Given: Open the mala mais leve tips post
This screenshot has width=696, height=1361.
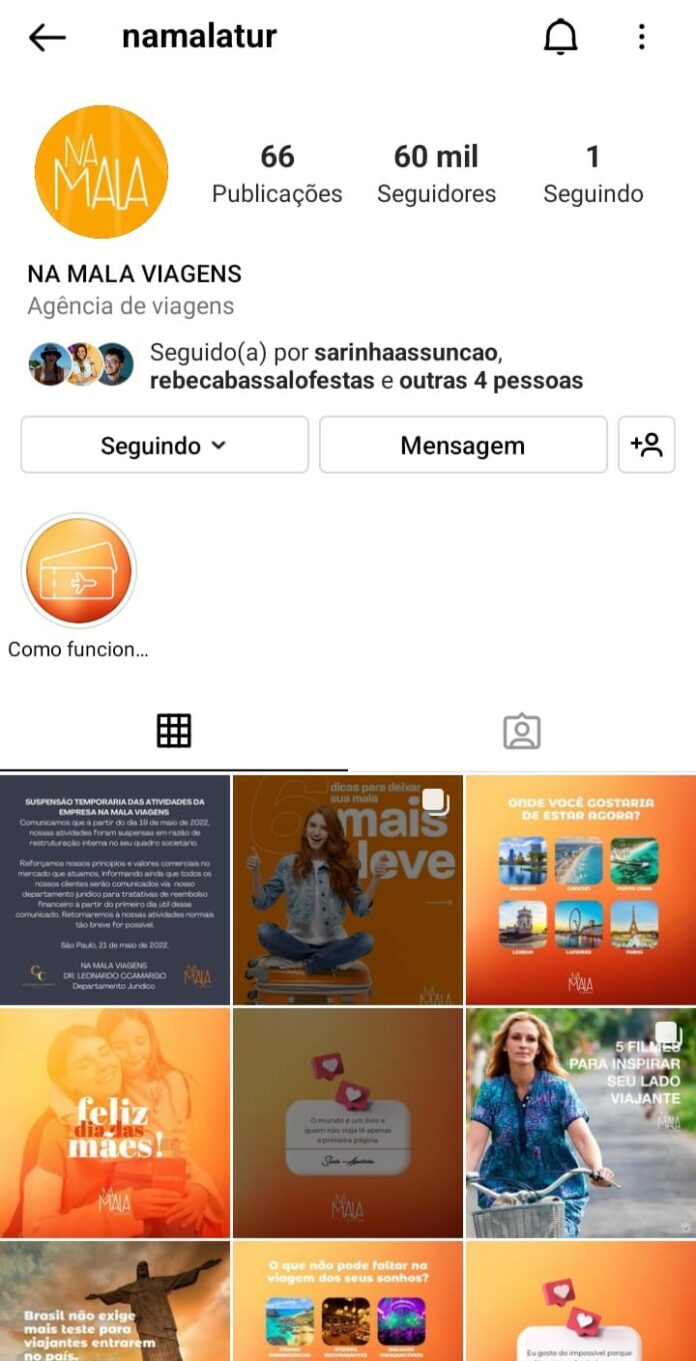Looking at the screenshot, I should click(348, 890).
